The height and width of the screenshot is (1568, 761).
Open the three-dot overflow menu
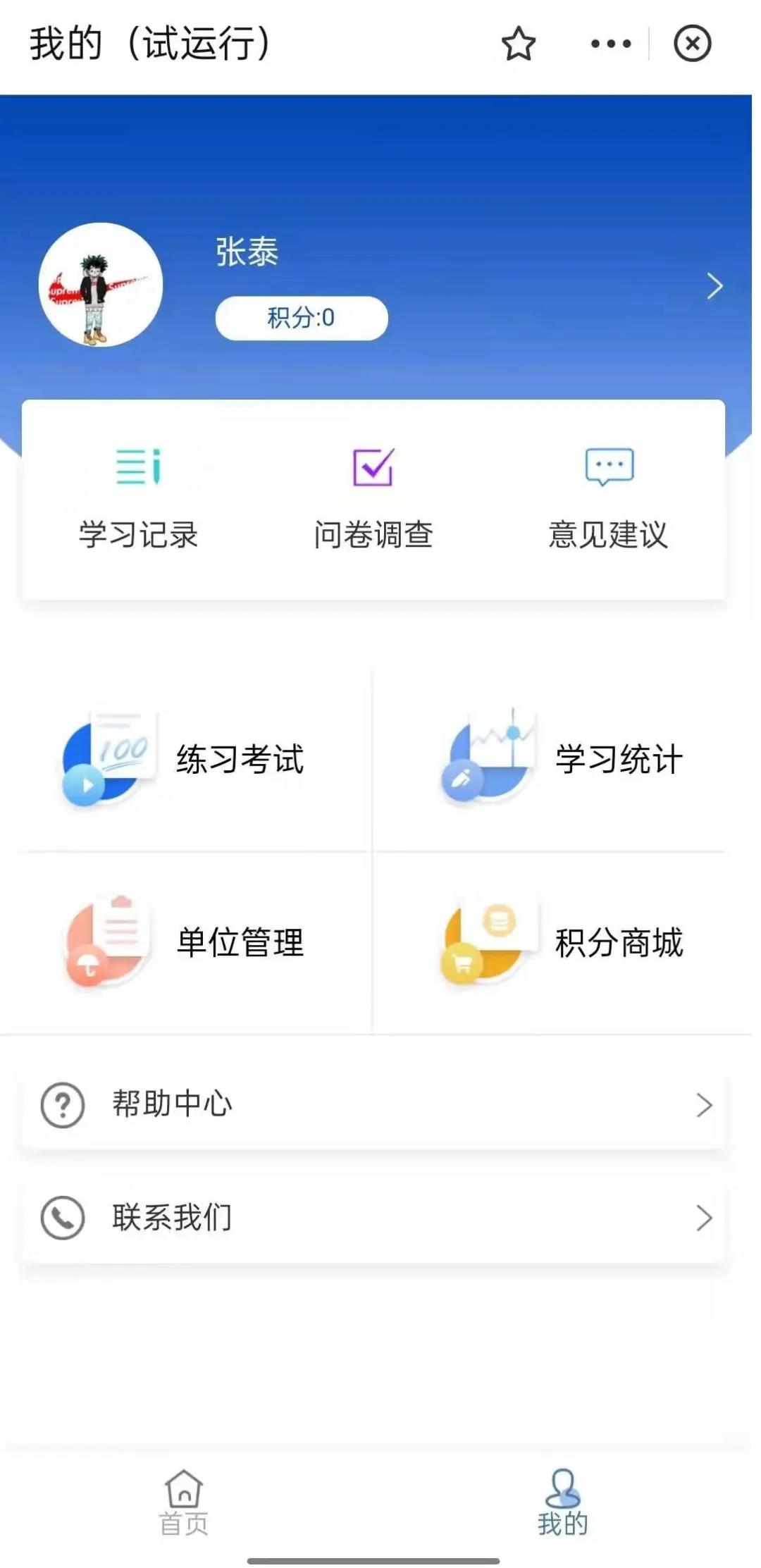(x=610, y=44)
